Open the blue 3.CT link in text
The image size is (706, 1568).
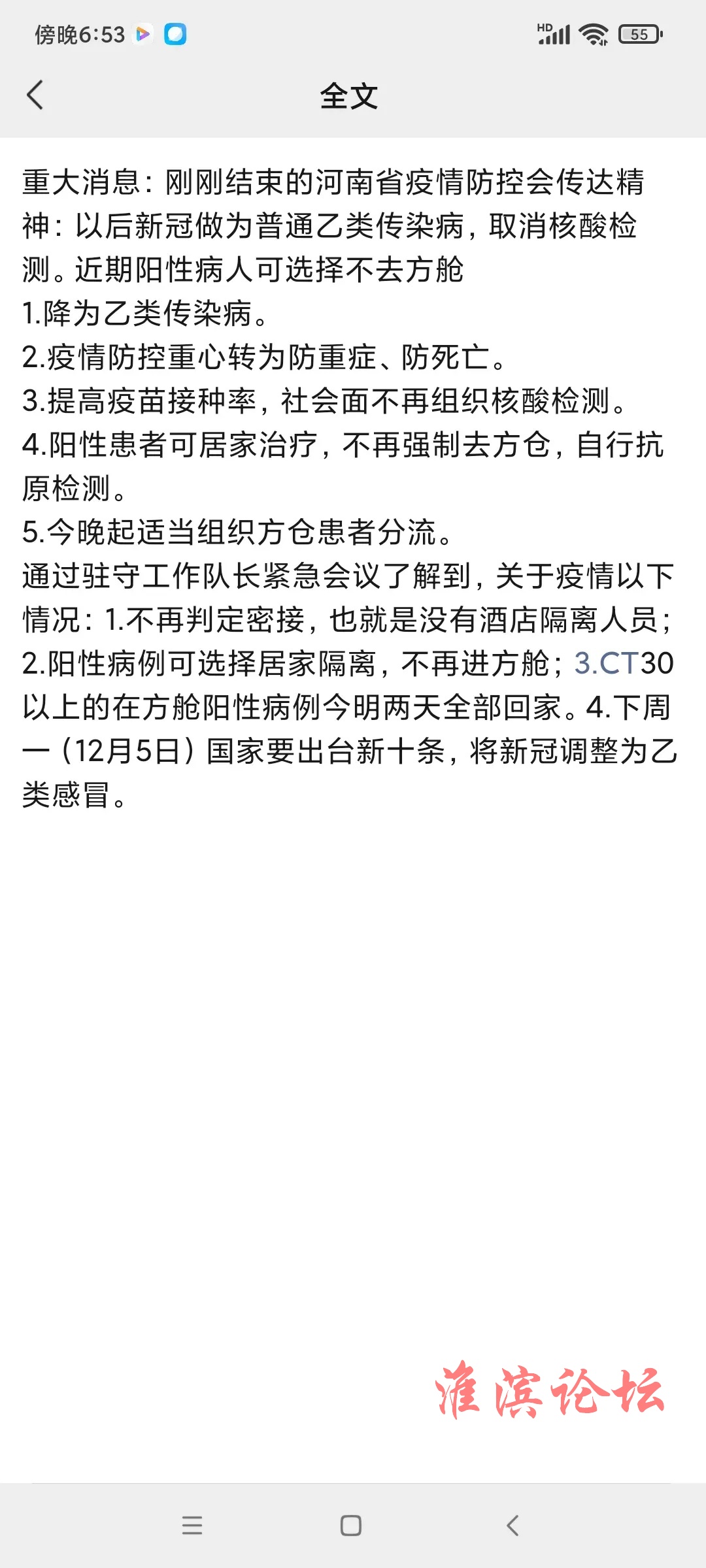(606, 663)
